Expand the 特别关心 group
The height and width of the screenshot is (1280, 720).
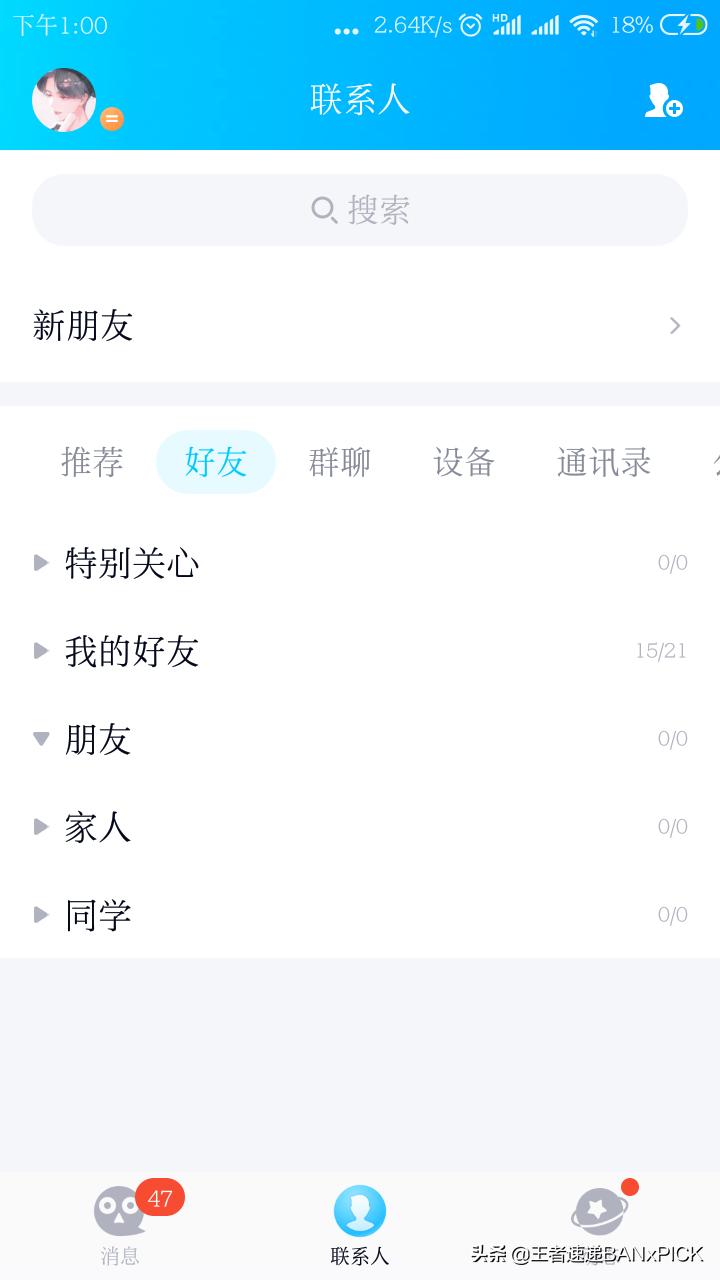132,563
